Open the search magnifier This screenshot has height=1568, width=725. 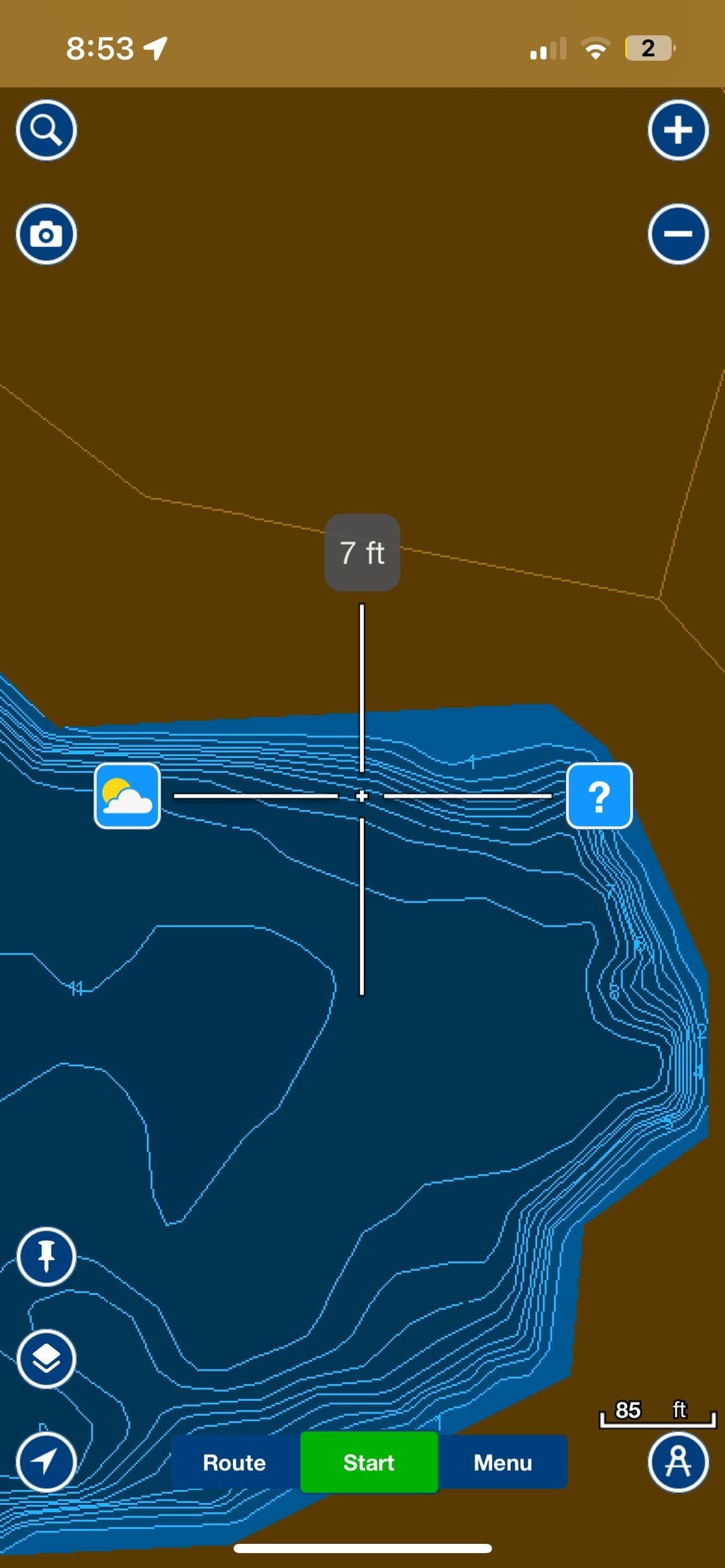click(46, 130)
